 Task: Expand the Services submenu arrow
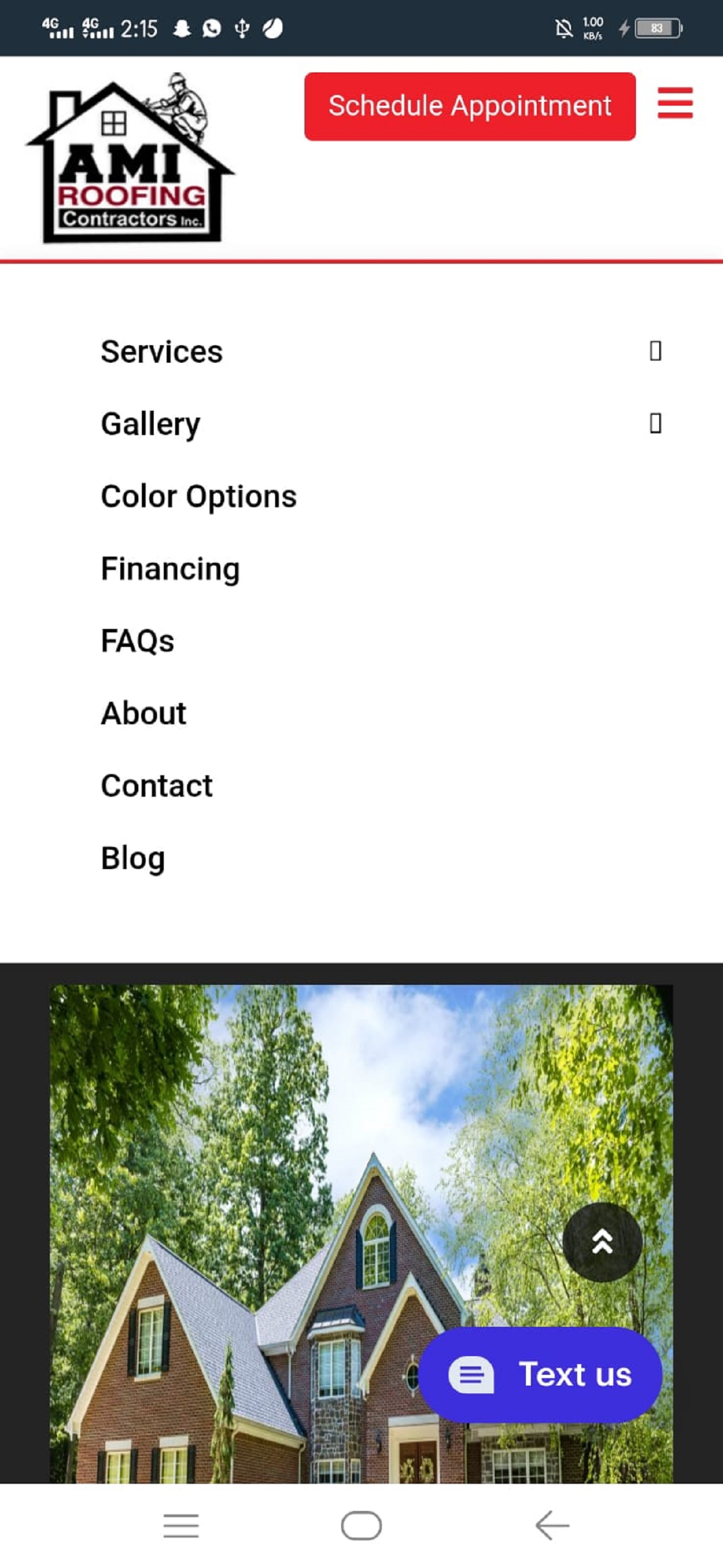655,350
